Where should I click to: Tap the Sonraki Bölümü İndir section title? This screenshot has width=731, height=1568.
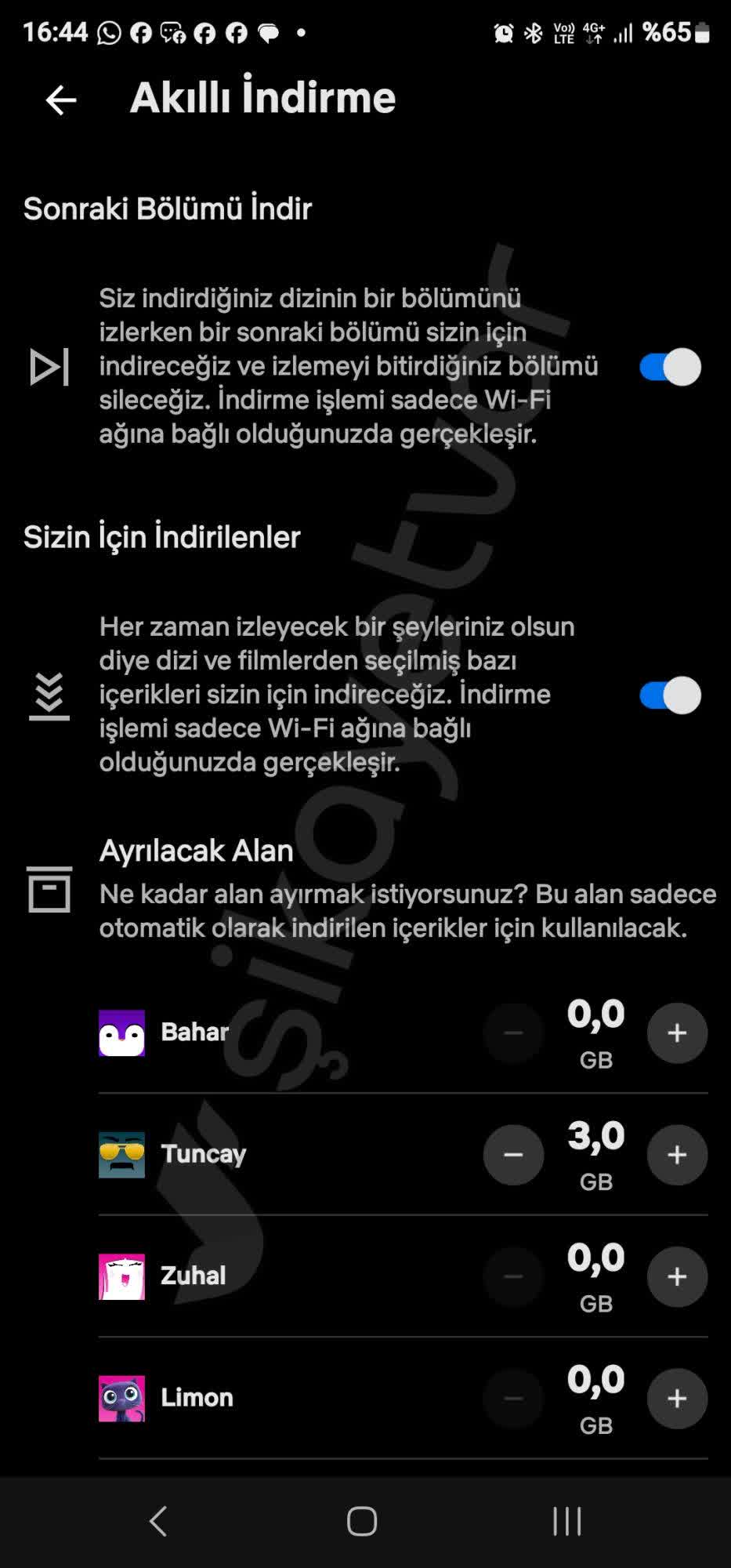pos(168,209)
